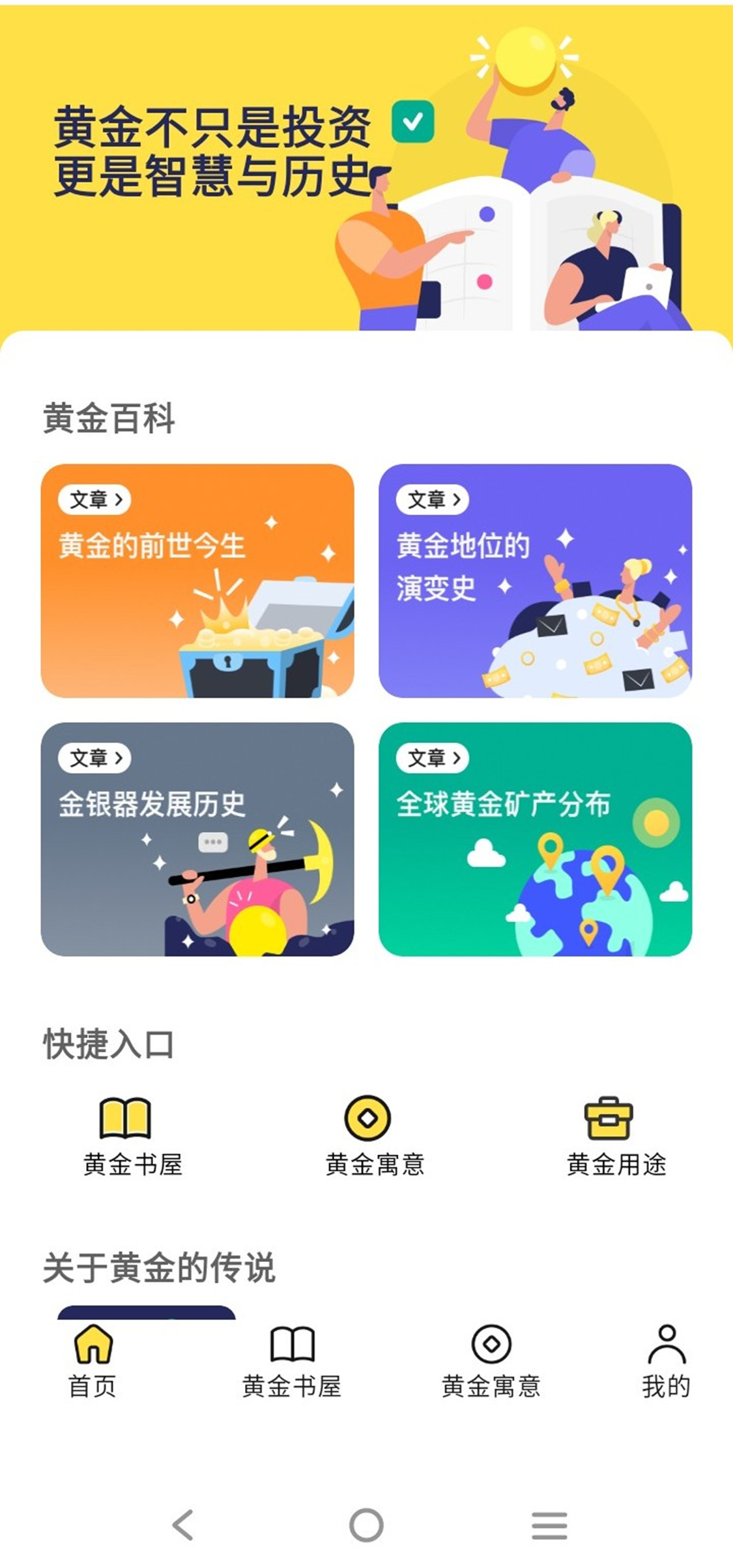Image resolution: width=733 pixels, height=1568 pixels.
Task: Go back using system back button
Action: click(x=183, y=1525)
